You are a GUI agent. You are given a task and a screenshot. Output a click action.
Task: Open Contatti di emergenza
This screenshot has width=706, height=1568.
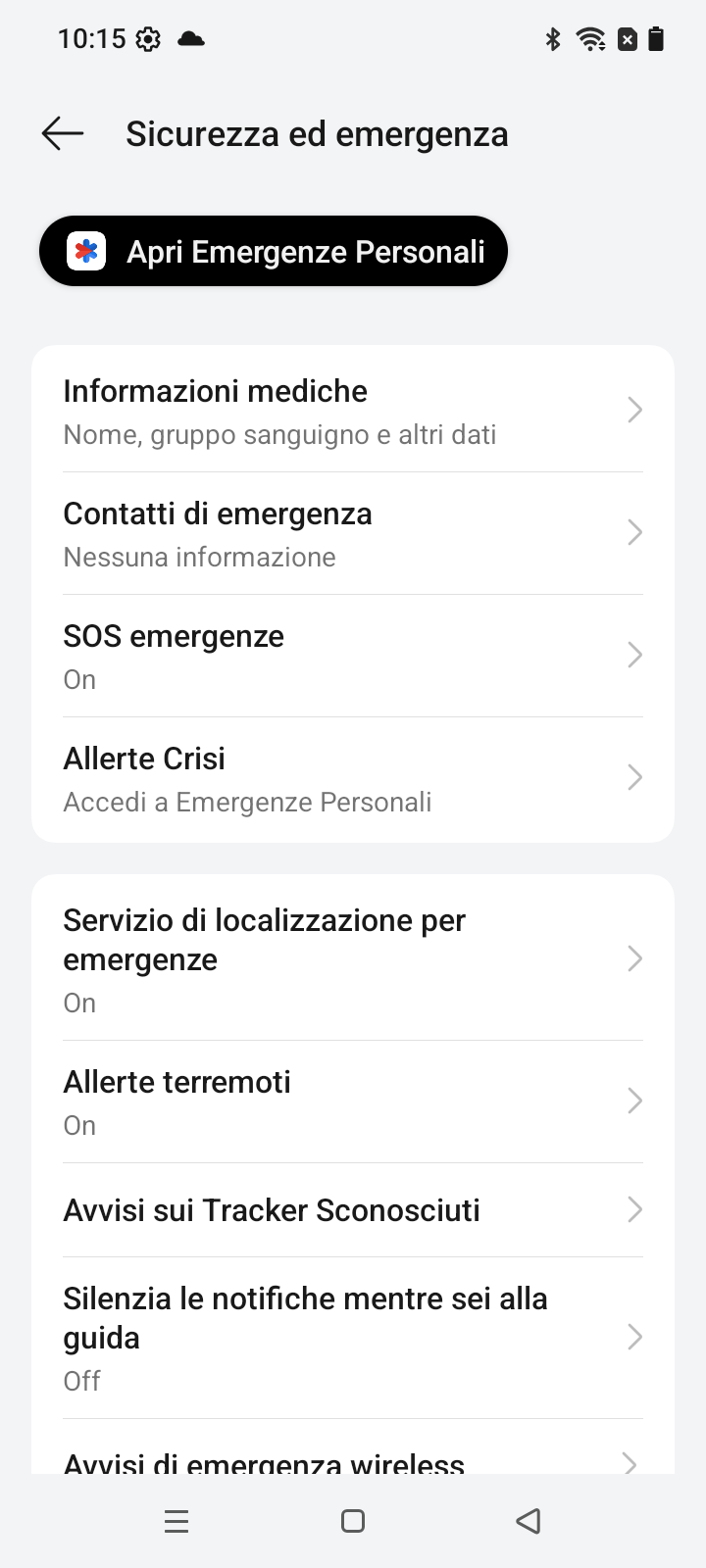[353, 533]
